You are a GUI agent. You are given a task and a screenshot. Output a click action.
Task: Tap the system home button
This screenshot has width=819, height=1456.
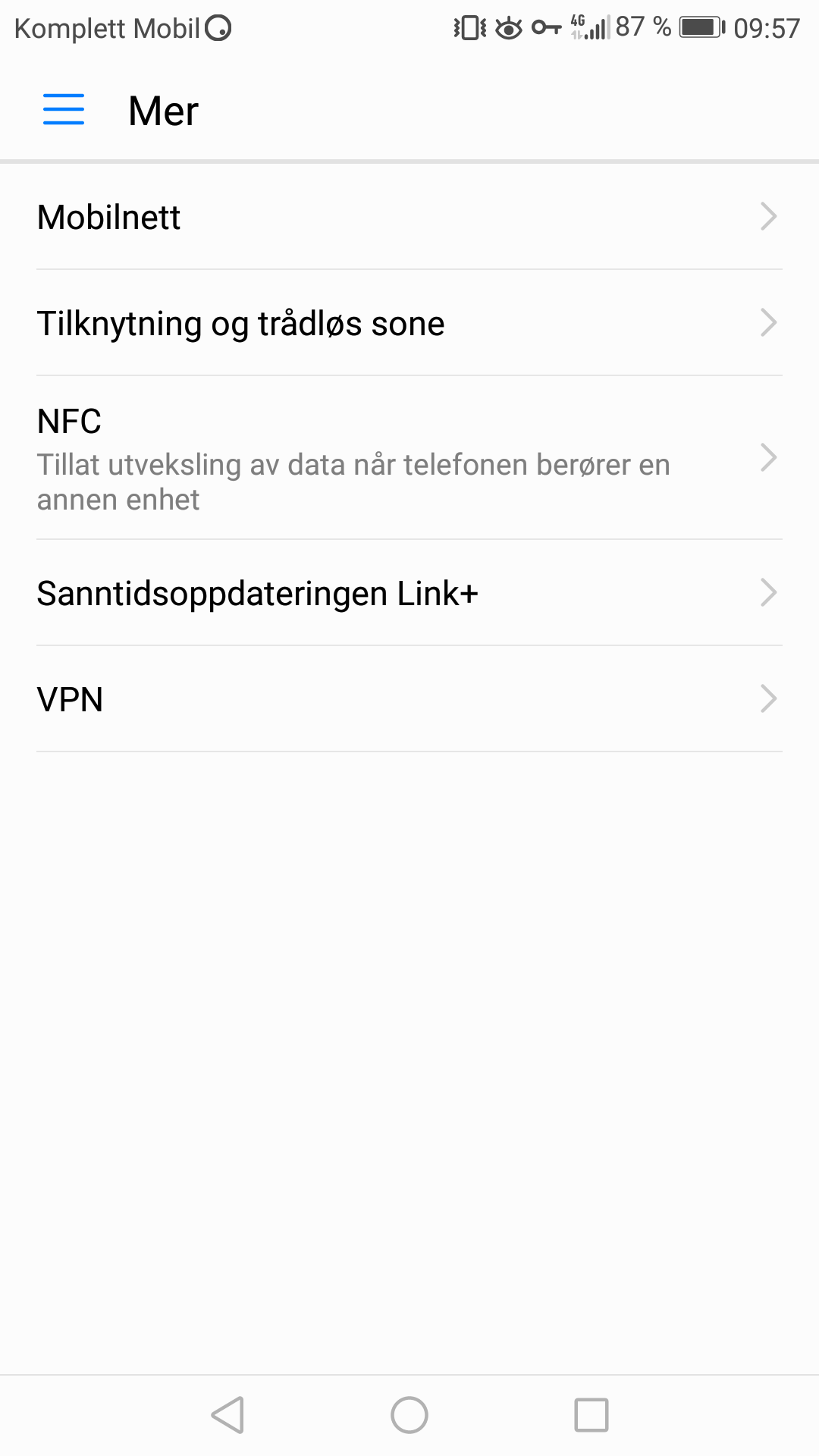click(x=409, y=1415)
